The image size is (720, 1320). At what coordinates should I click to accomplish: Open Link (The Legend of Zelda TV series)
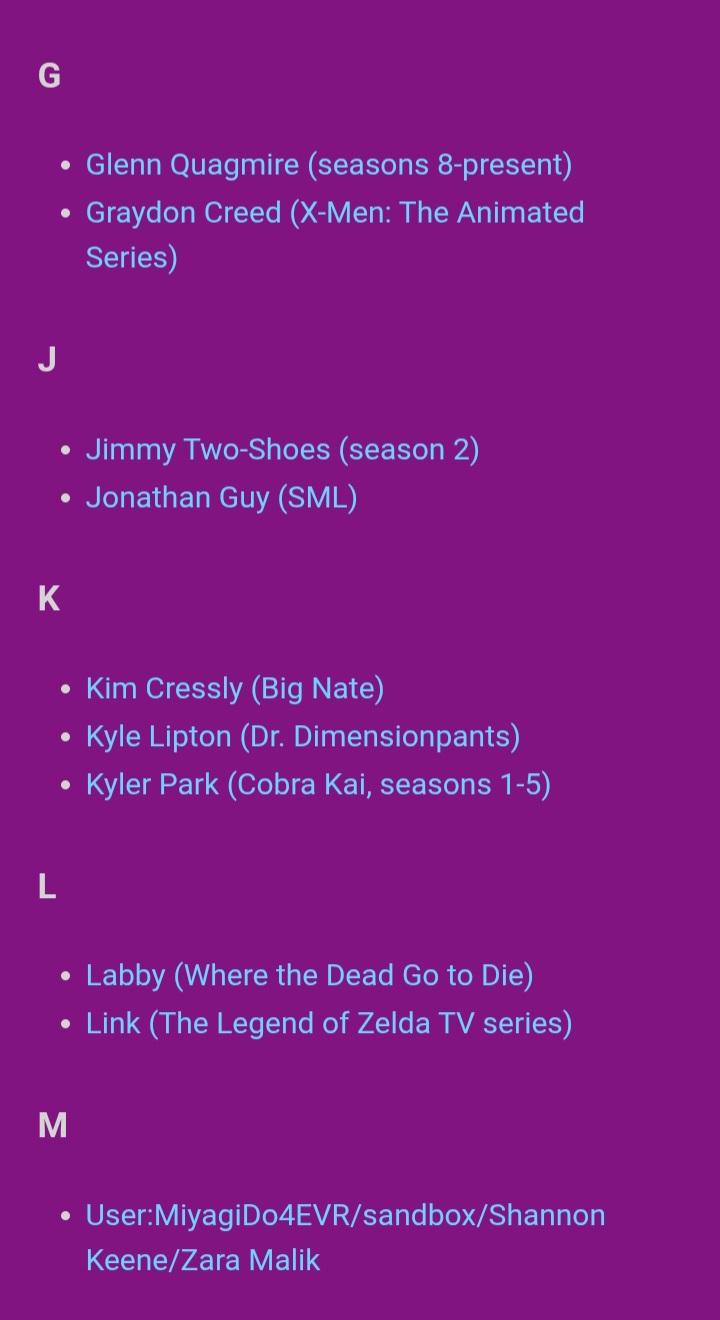(x=328, y=1024)
